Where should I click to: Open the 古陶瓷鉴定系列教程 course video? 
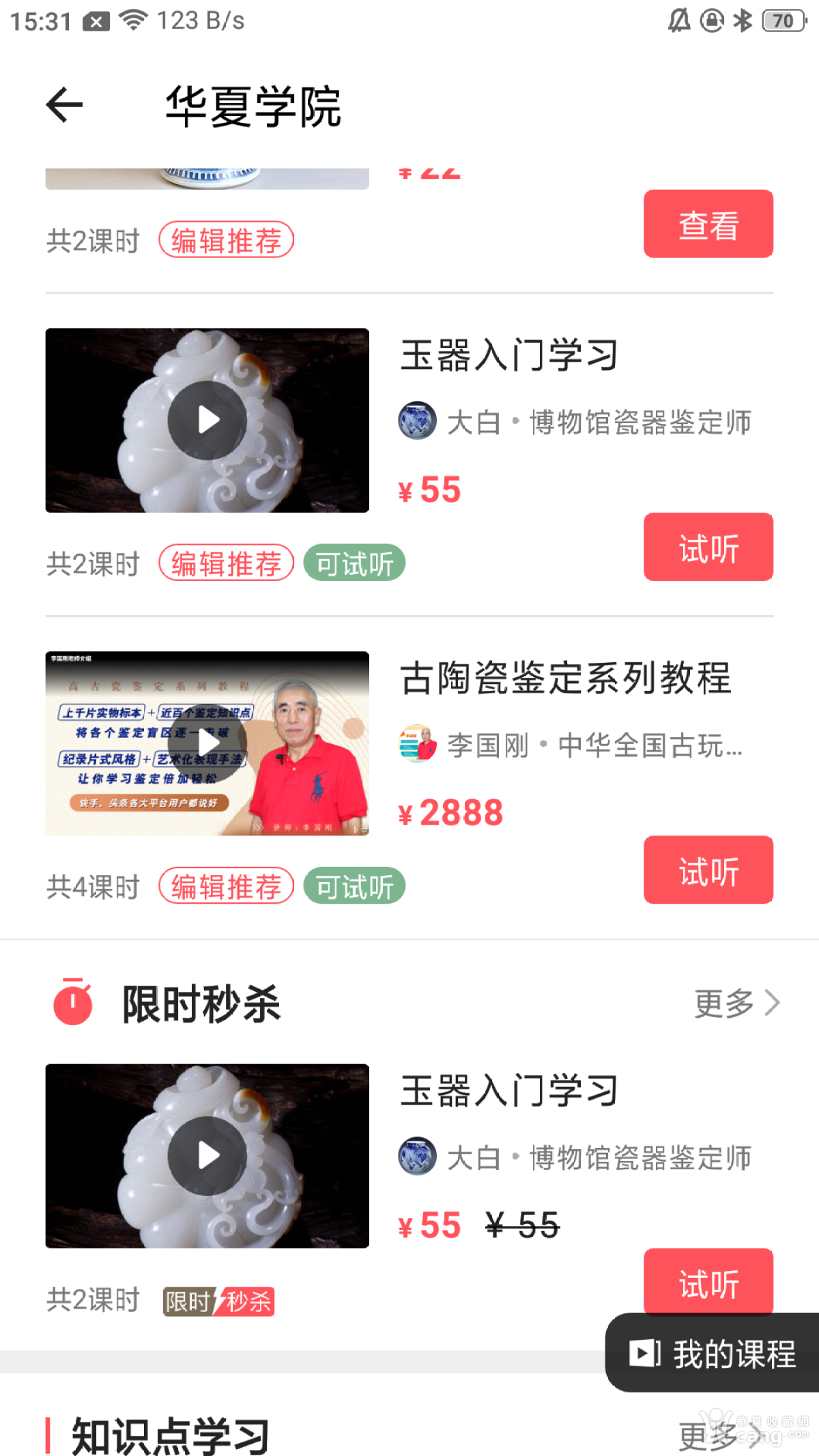pos(207,743)
